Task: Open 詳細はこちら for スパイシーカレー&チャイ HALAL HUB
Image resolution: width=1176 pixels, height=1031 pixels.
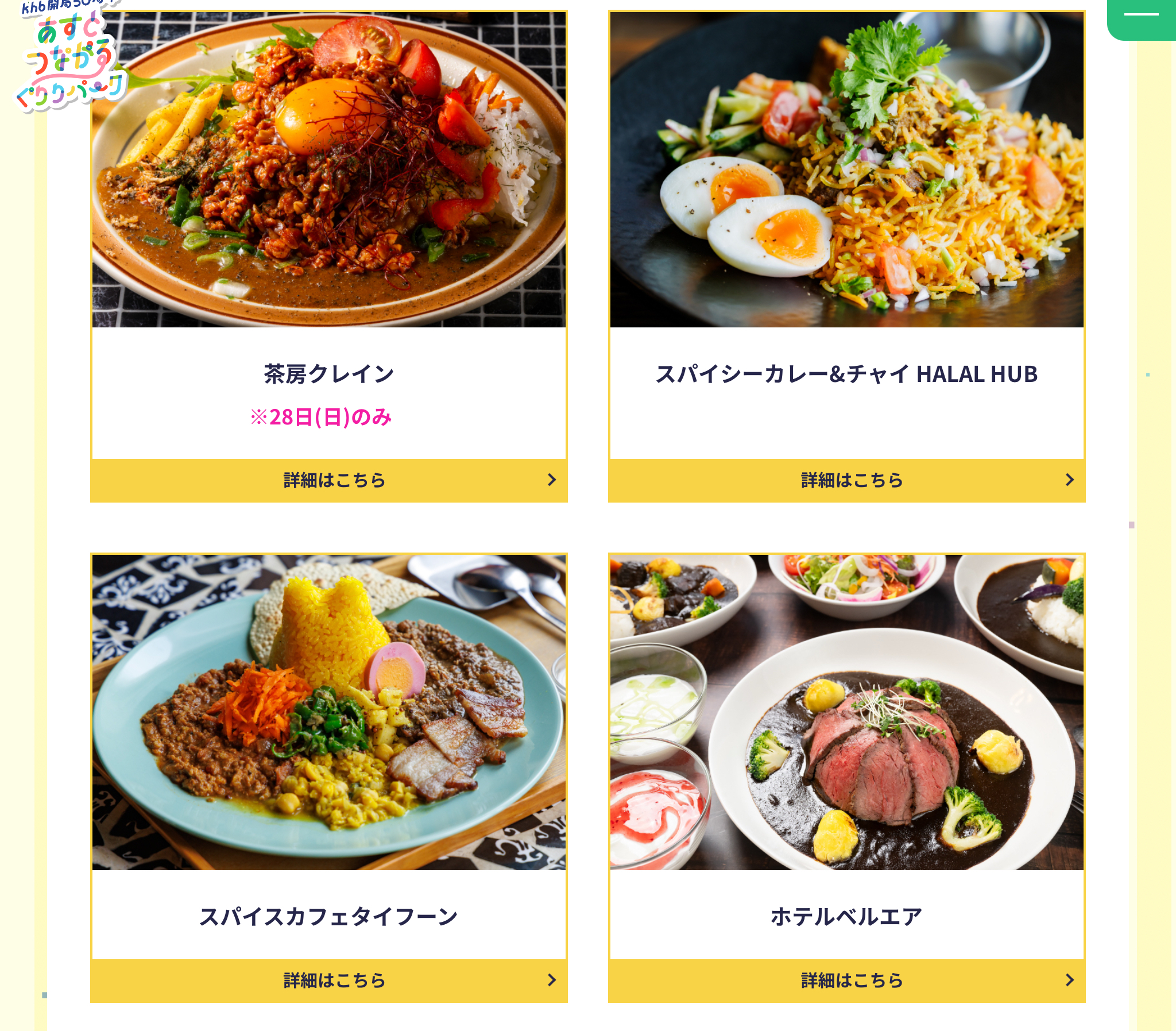Action: [x=846, y=480]
